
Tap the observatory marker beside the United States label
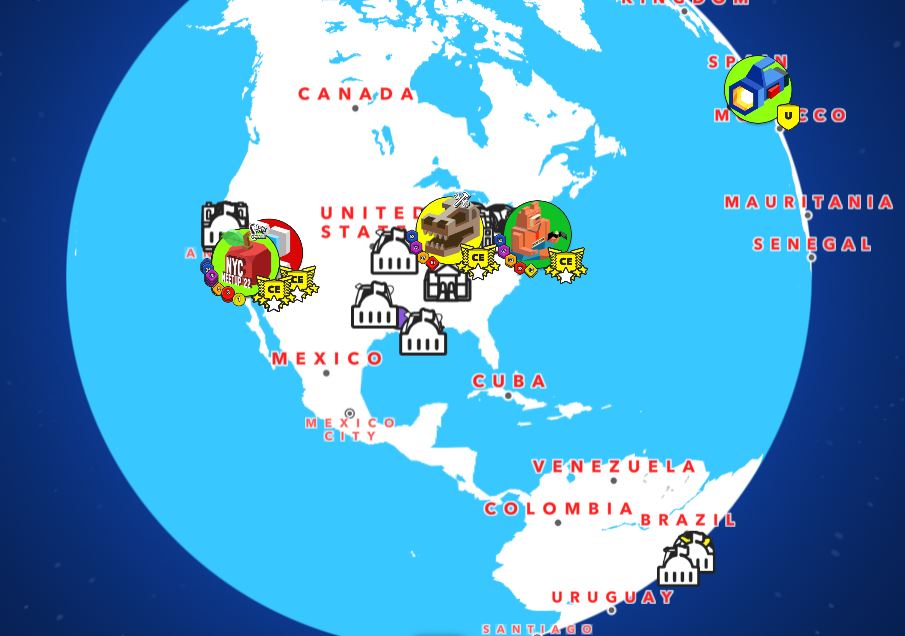(394, 252)
